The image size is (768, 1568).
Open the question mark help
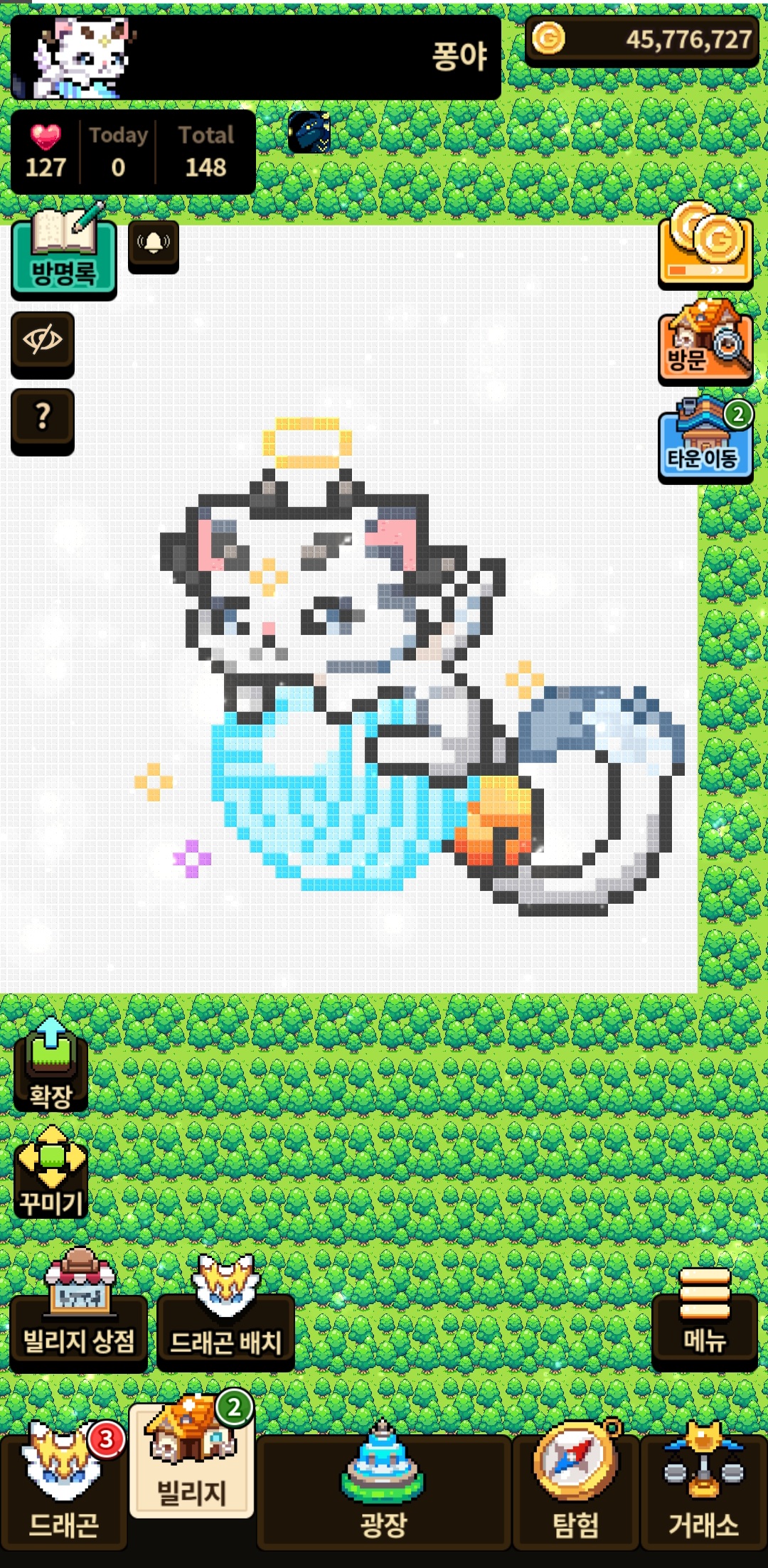43,418
